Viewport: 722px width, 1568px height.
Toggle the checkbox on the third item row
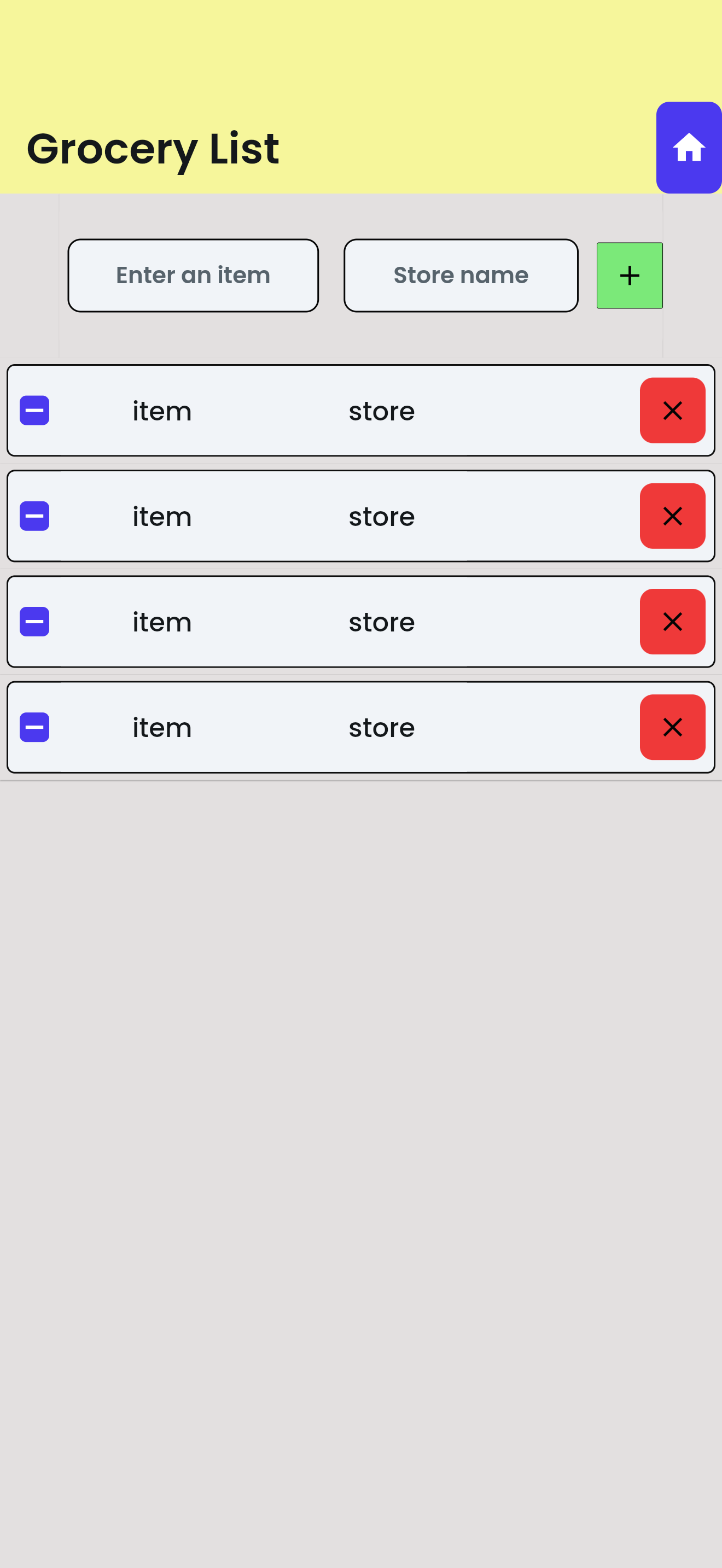click(x=34, y=622)
